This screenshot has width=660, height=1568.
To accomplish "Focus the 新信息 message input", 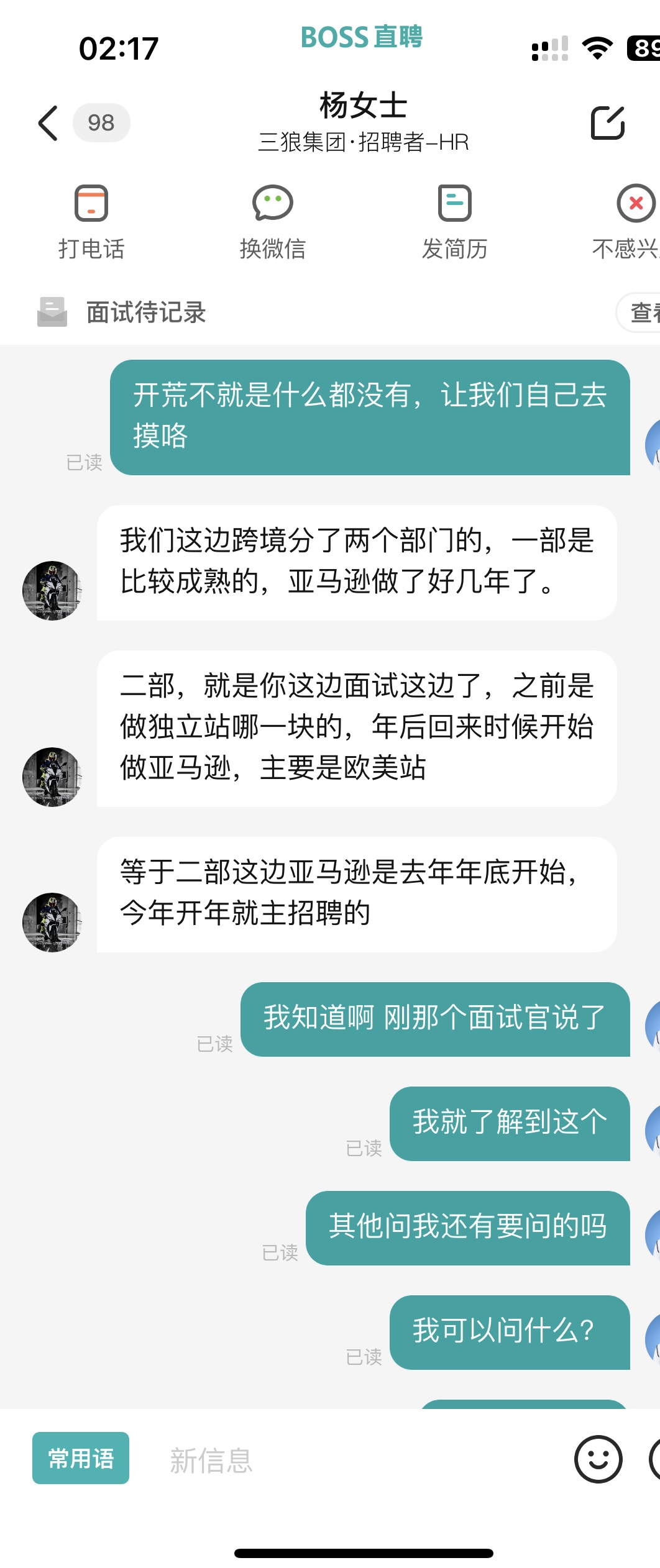I will (348, 1459).
